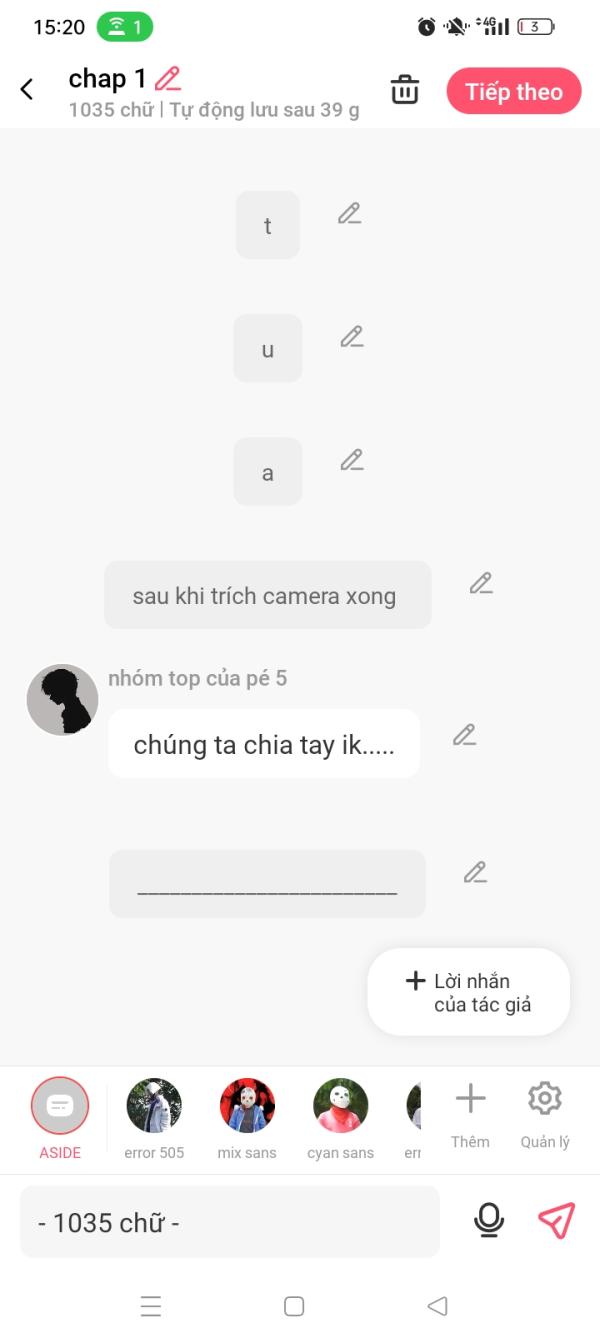The image size is (600, 1343).
Task: Tap the Tiếp theo button
Action: tap(513, 92)
